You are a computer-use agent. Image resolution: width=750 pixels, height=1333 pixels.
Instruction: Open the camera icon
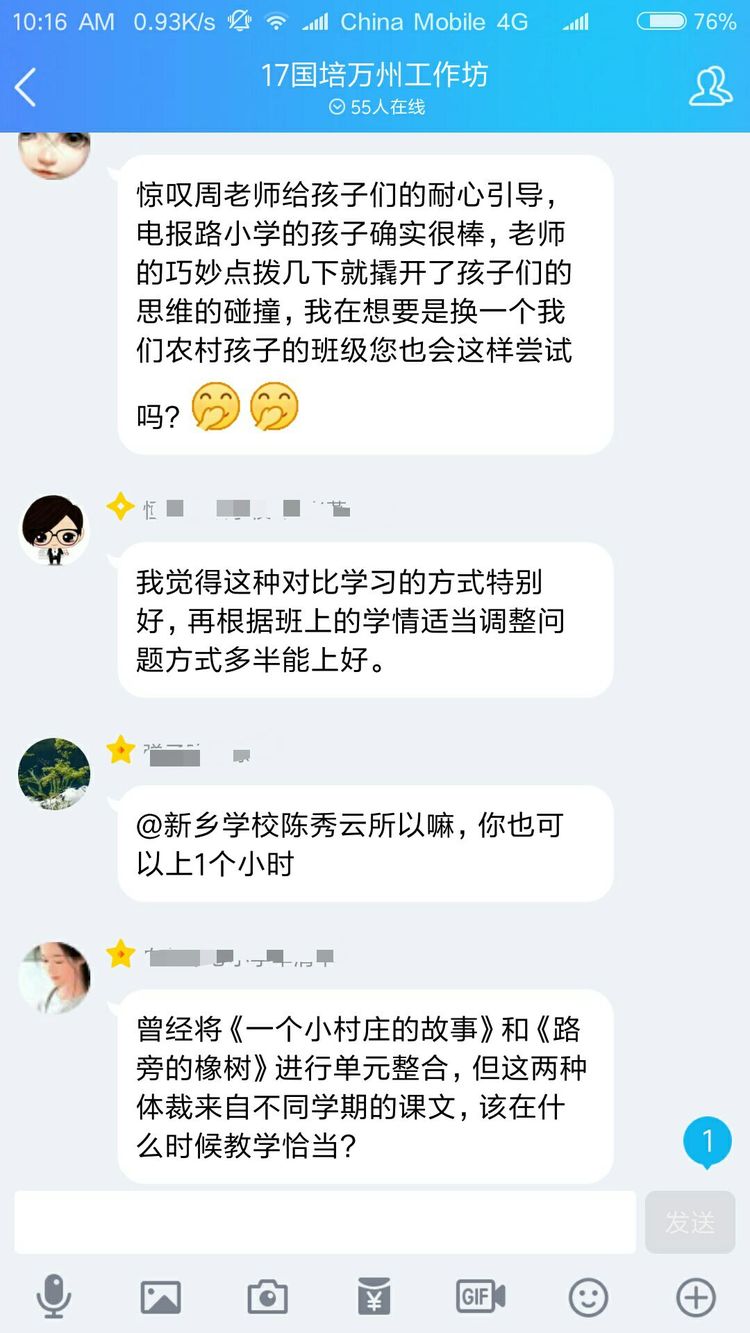pos(267,1297)
